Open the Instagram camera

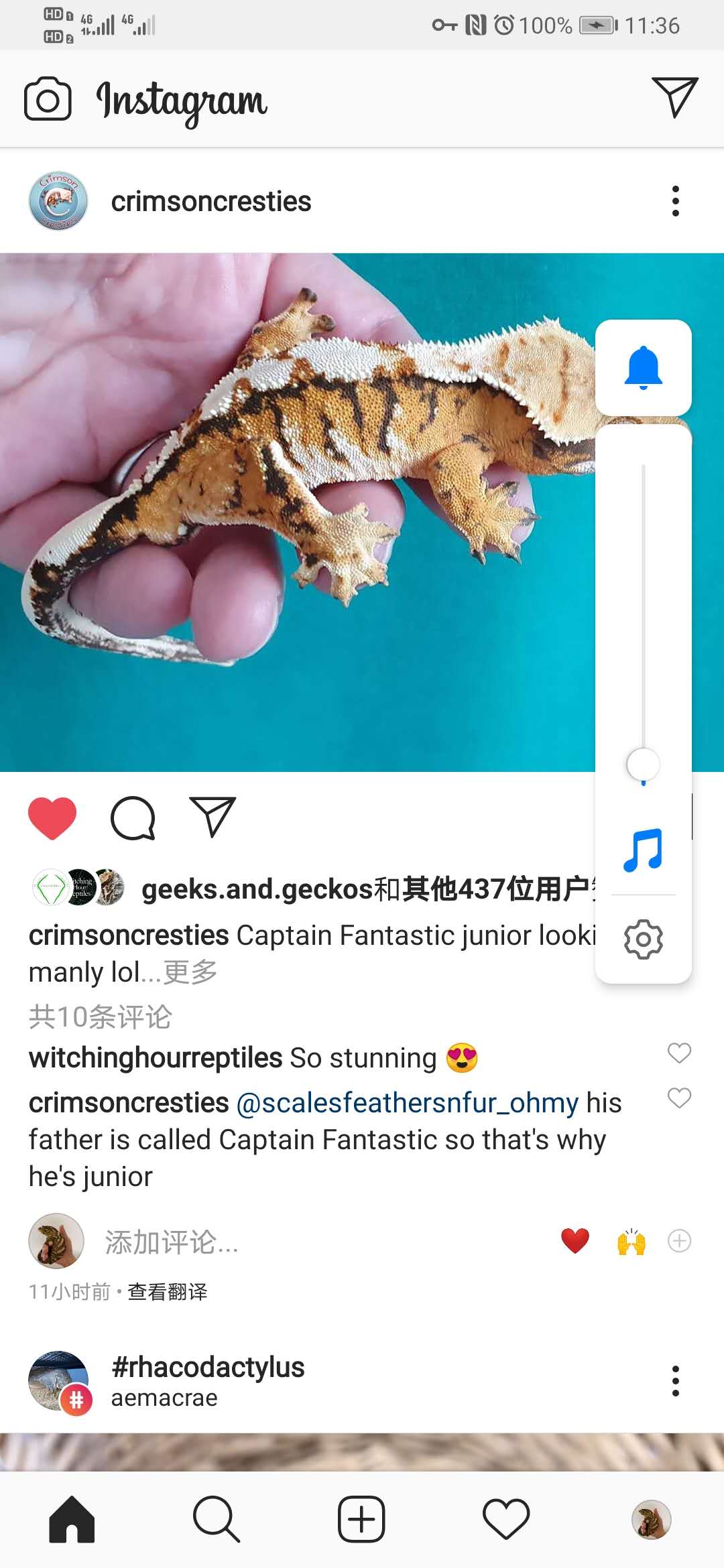click(x=48, y=99)
